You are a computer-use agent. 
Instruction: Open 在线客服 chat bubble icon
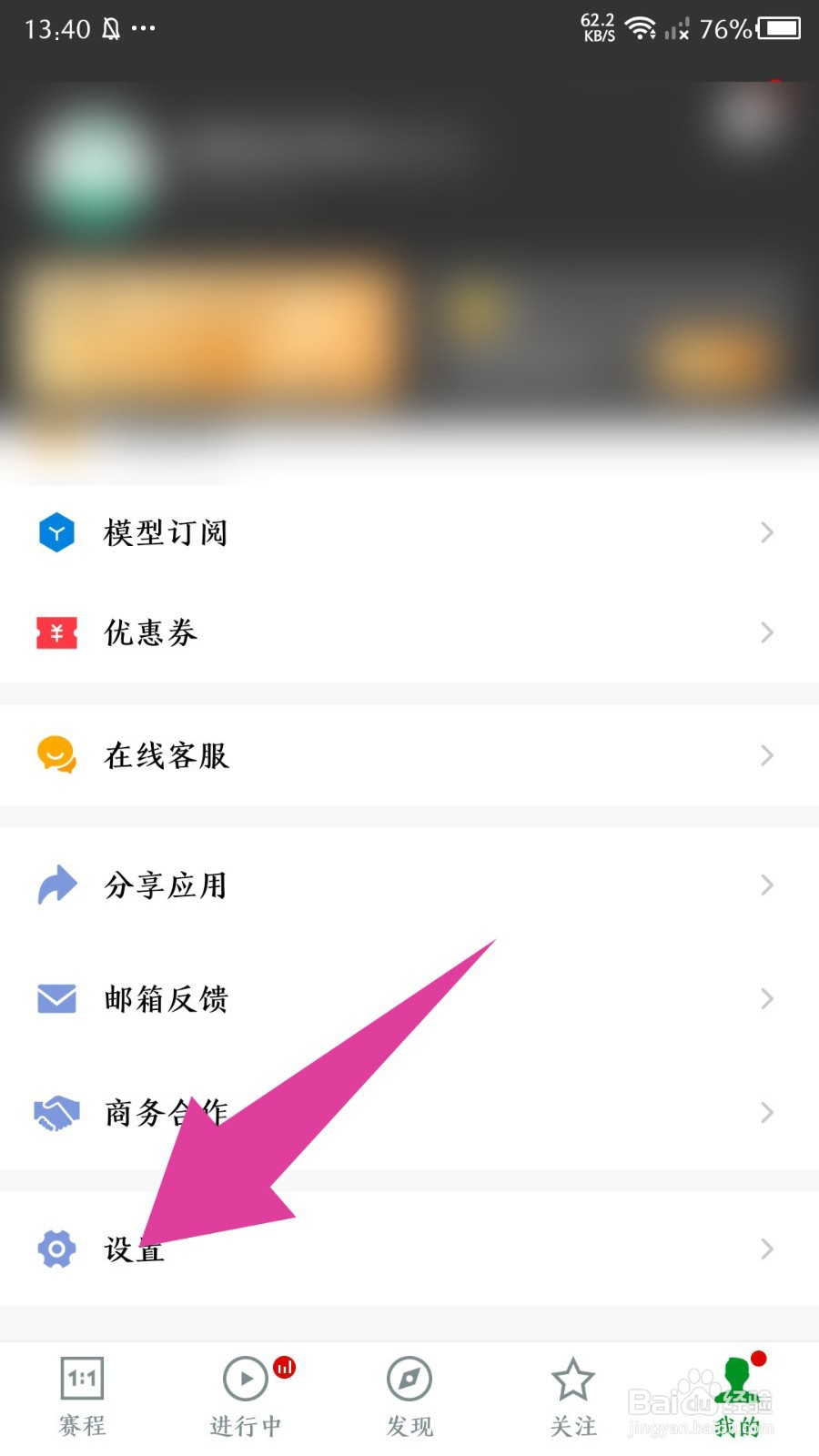56,755
